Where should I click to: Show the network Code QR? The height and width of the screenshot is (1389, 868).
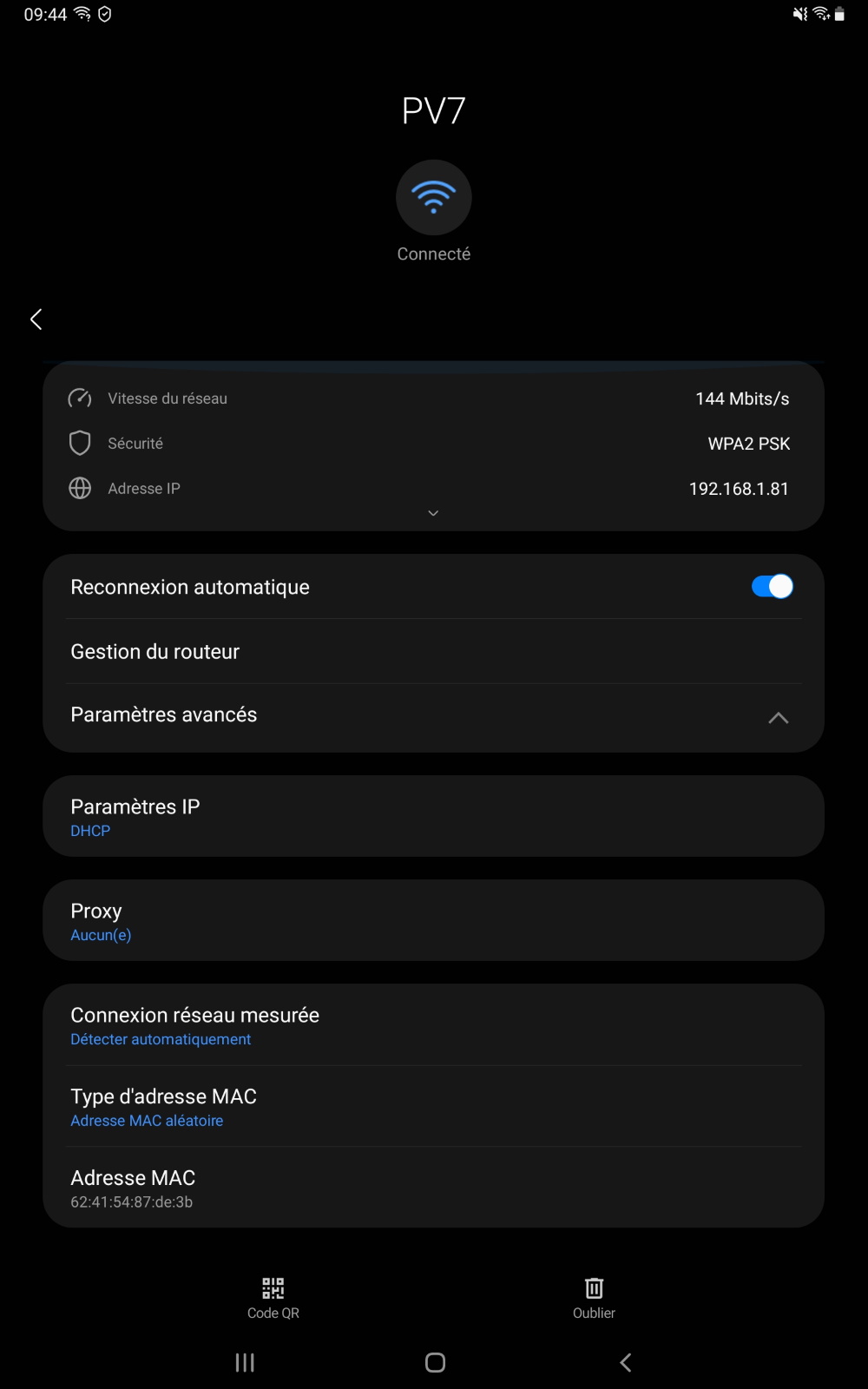(x=273, y=1298)
